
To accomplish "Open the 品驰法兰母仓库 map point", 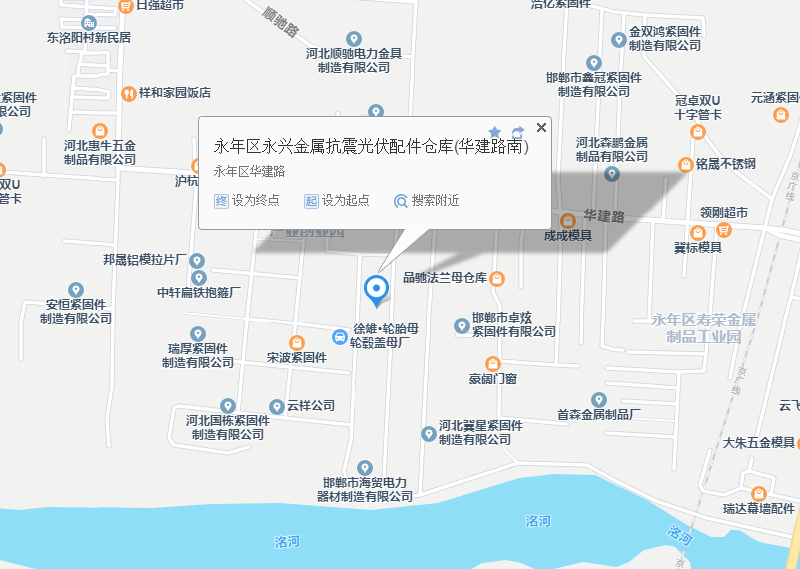I will 497,278.
